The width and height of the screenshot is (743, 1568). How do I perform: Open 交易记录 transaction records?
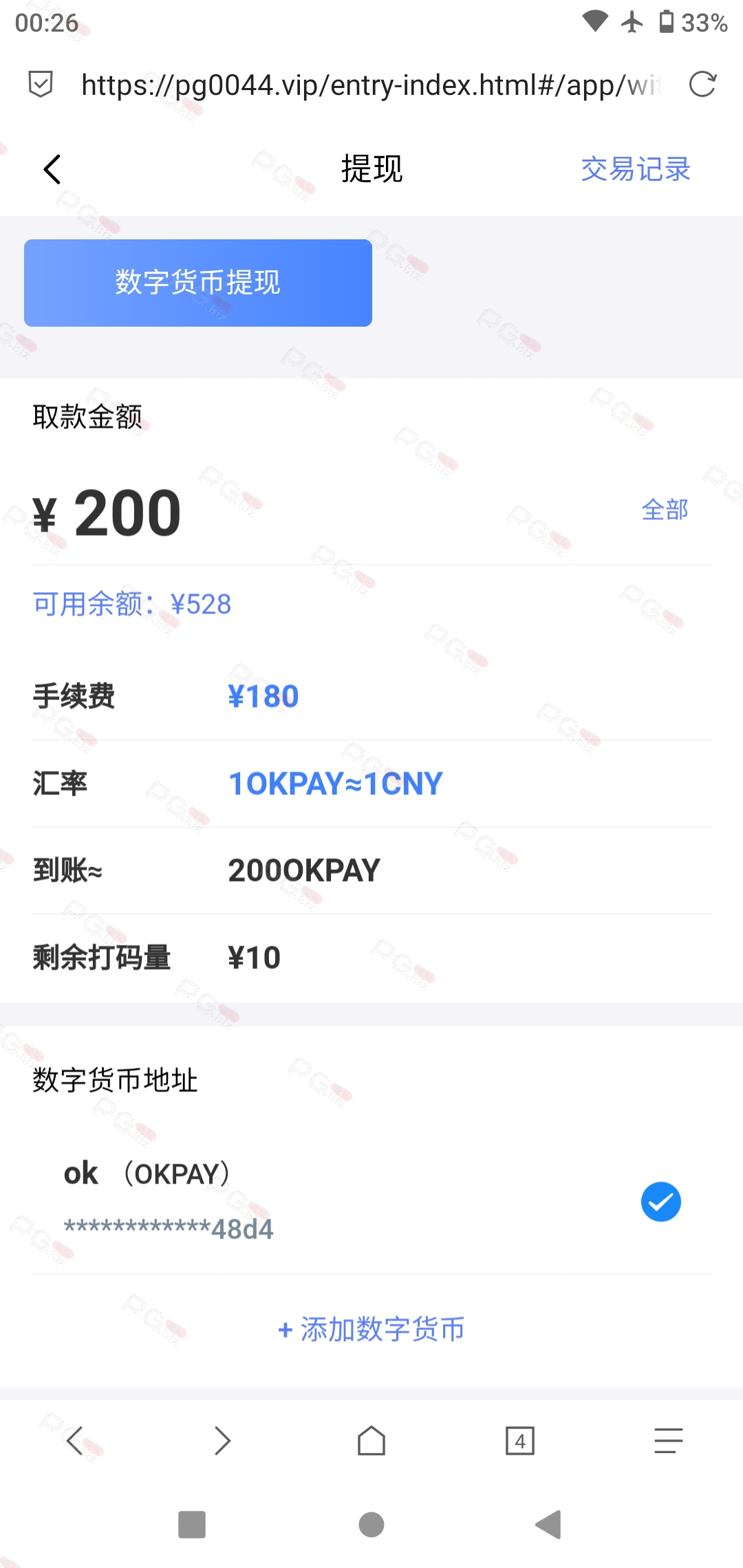[x=635, y=169]
